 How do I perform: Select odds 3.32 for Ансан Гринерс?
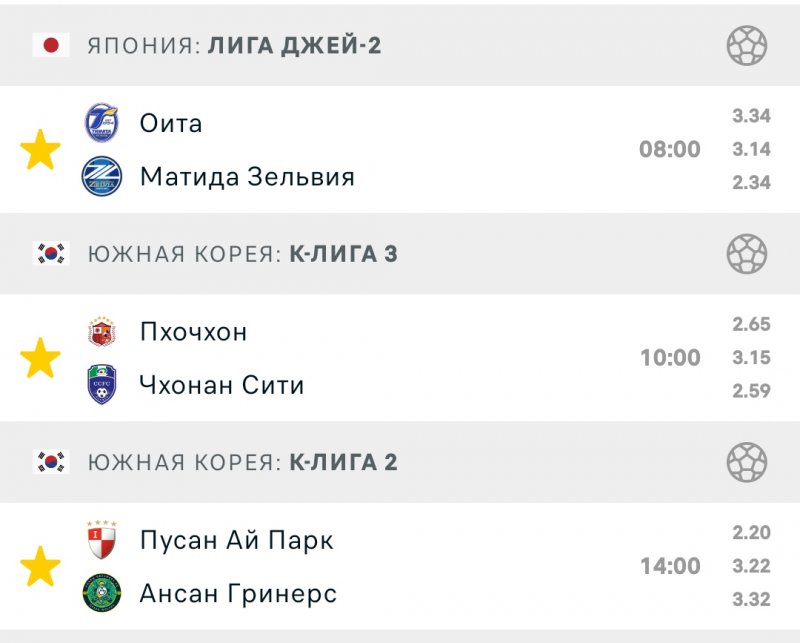point(751,600)
